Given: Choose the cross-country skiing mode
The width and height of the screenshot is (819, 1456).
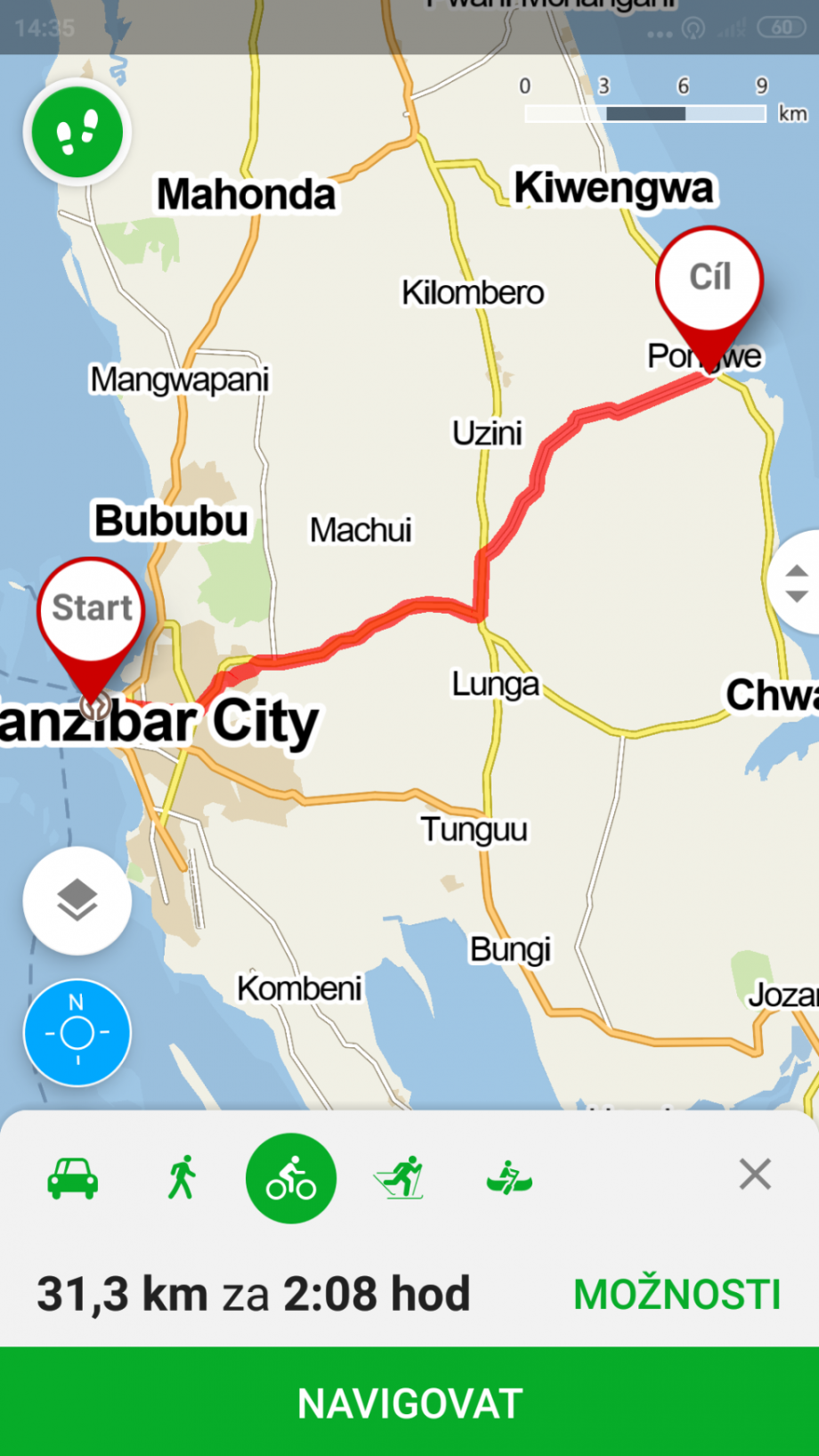Looking at the screenshot, I should point(400,1177).
